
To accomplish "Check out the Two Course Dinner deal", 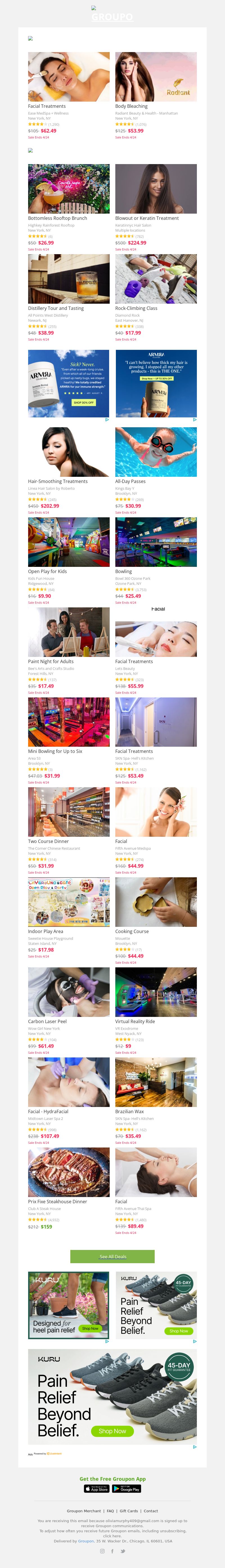I will [68, 812].
